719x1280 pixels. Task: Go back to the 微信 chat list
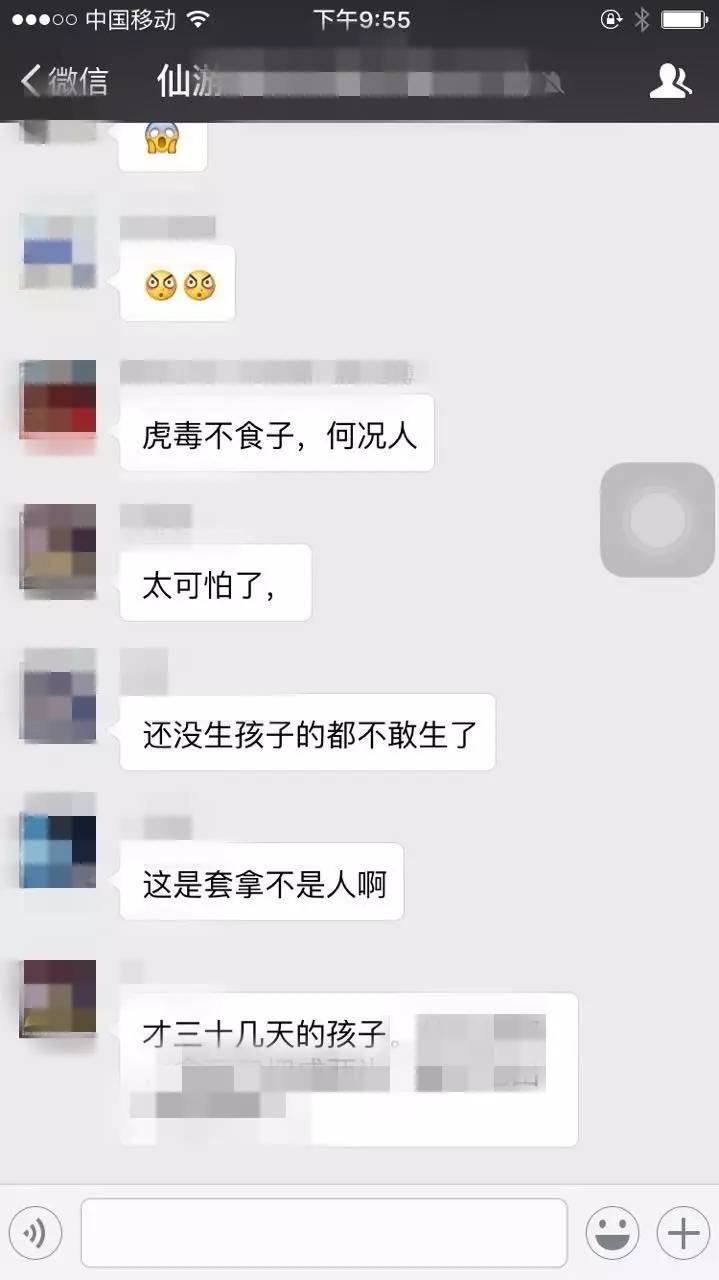tap(64, 80)
